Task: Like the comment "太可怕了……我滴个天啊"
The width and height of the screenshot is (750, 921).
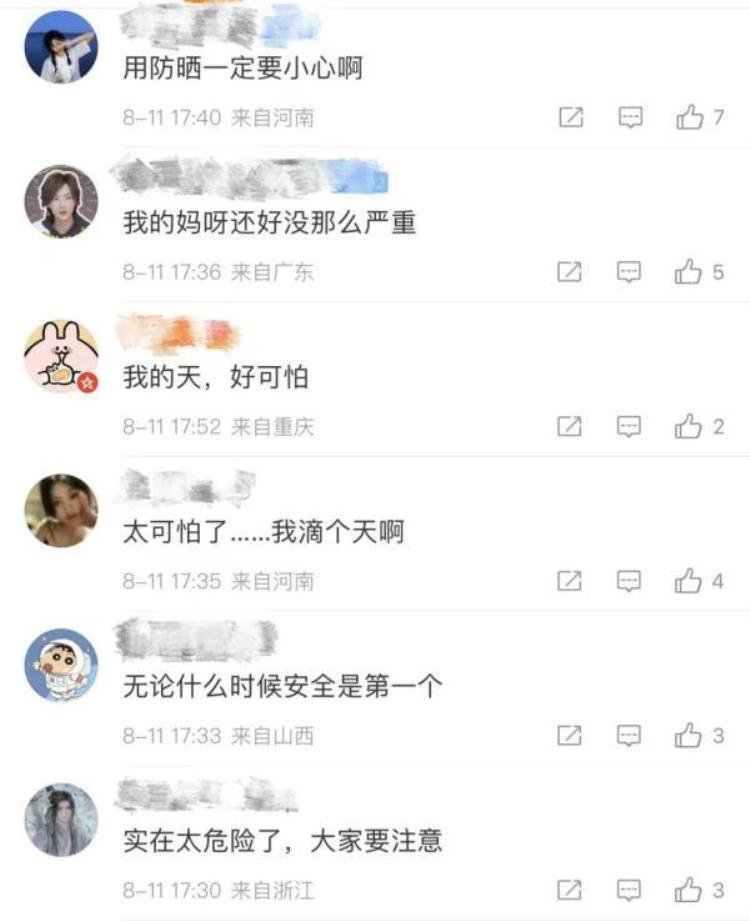Action: [x=690, y=581]
